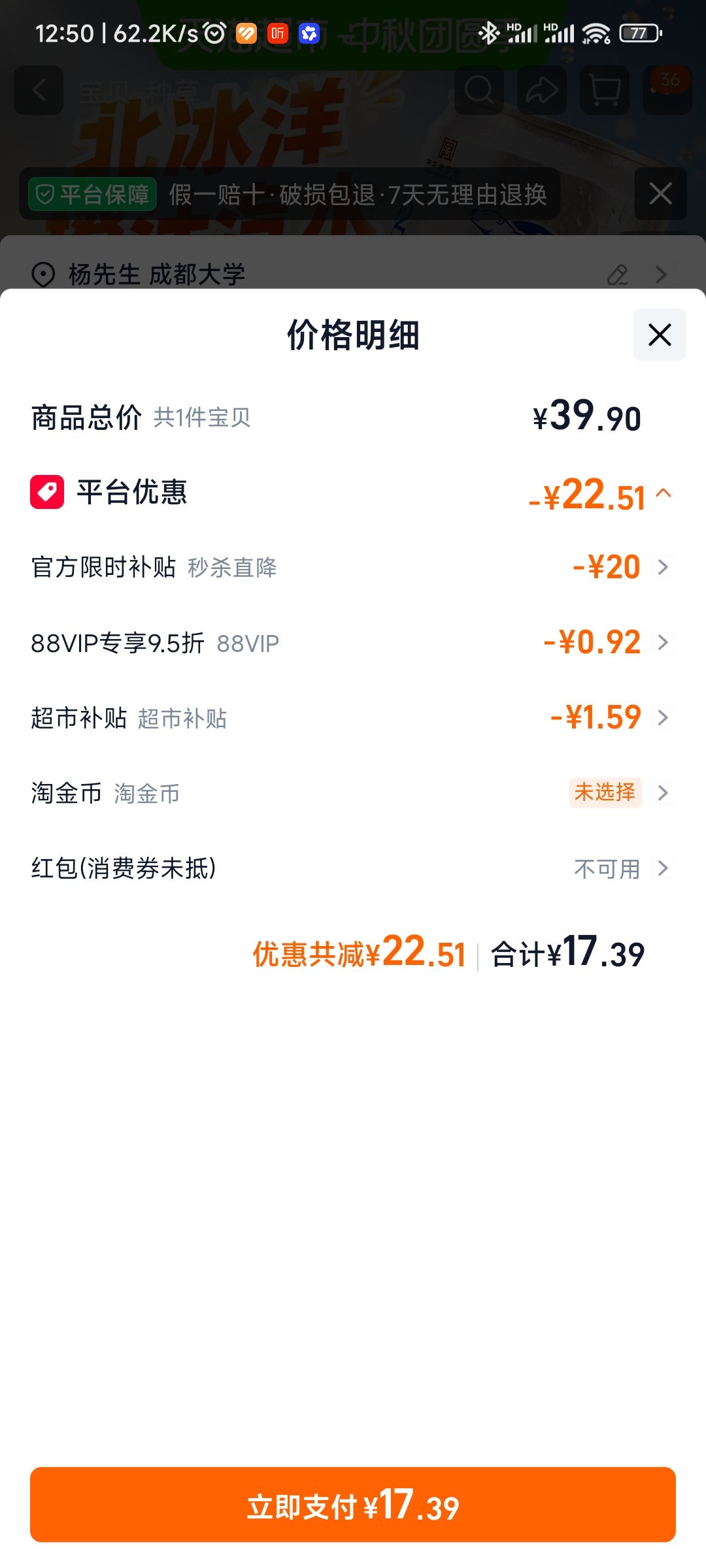Open the 红包 red packet row
This screenshot has width=706, height=1568.
[x=353, y=868]
